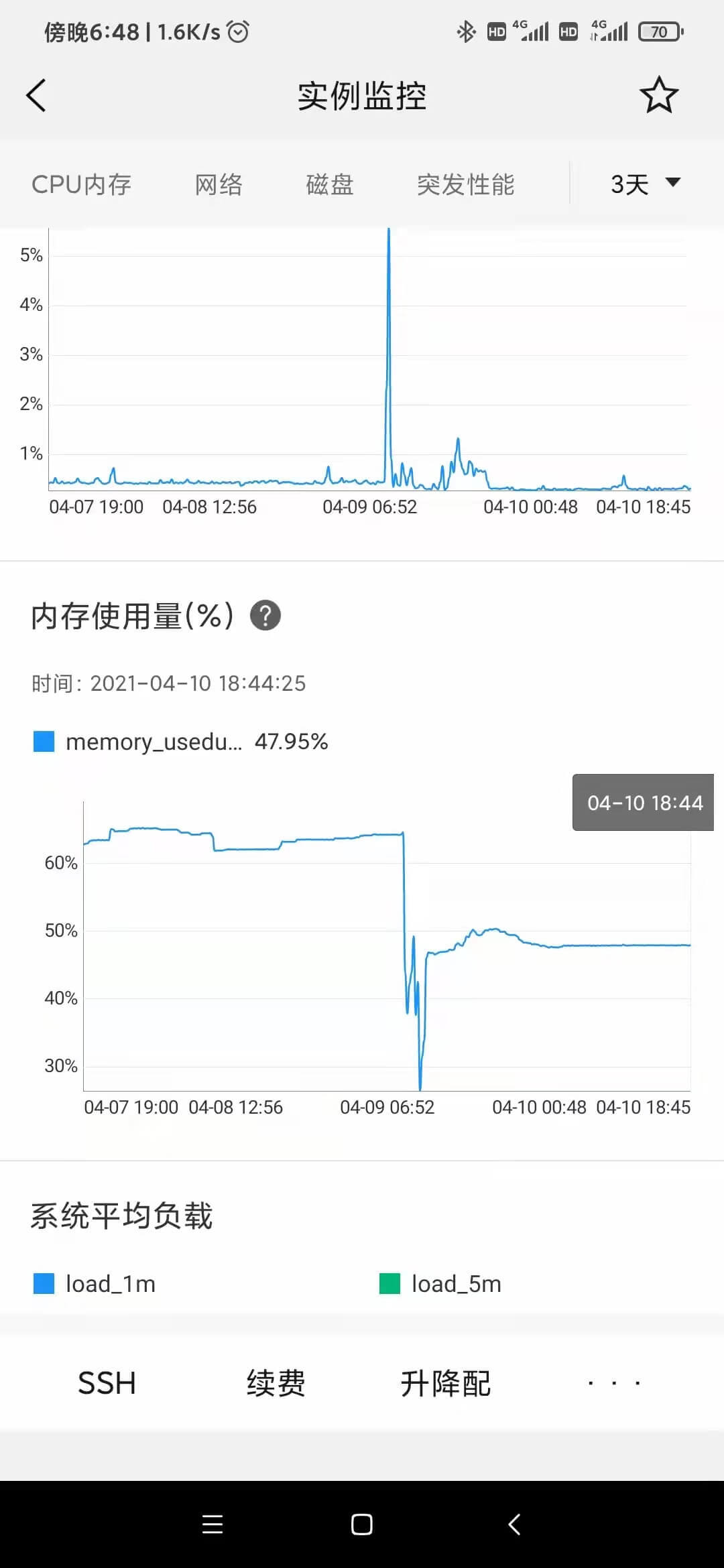The image size is (724, 1568).
Task: Switch to the 网络 tab
Action: pyautogui.click(x=219, y=184)
